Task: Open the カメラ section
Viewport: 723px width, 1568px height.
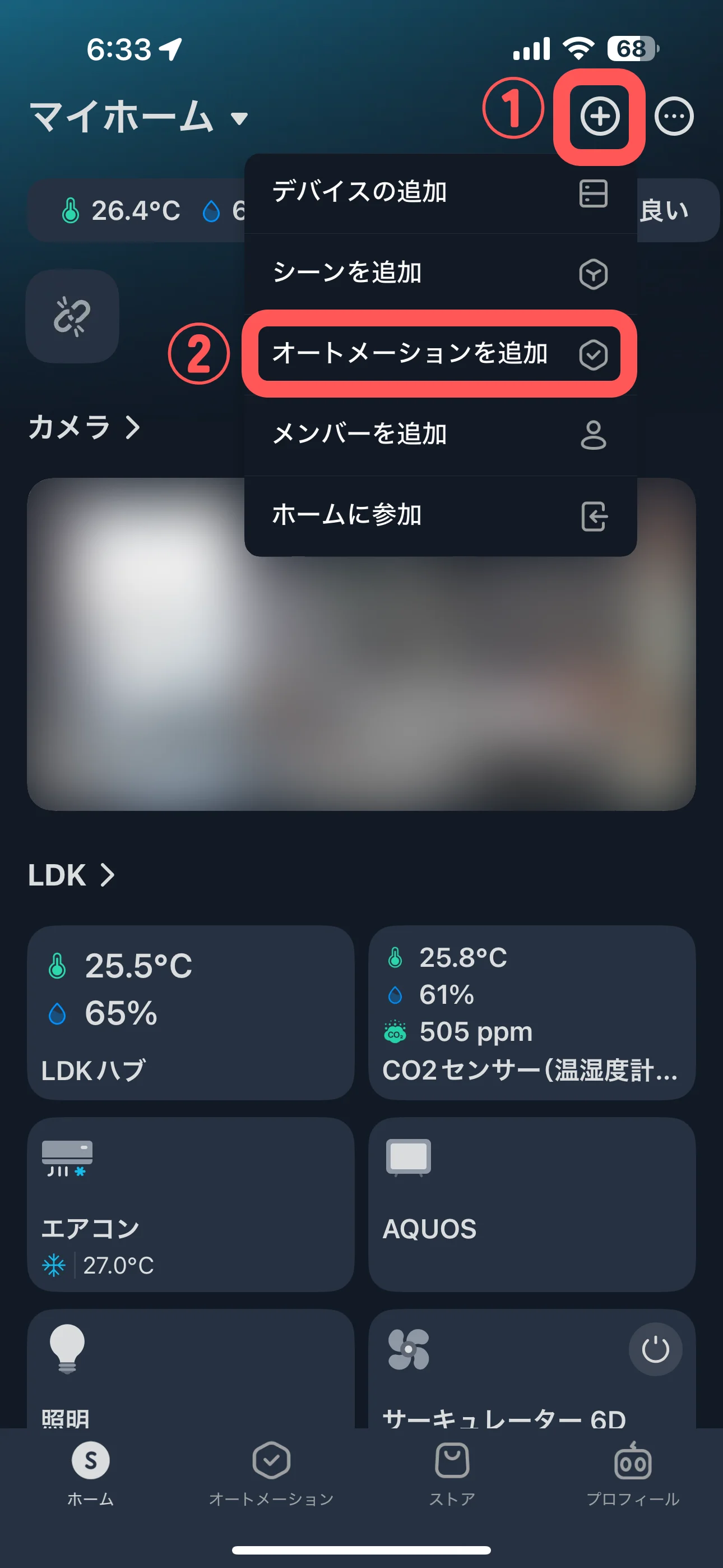Action: (84, 427)
